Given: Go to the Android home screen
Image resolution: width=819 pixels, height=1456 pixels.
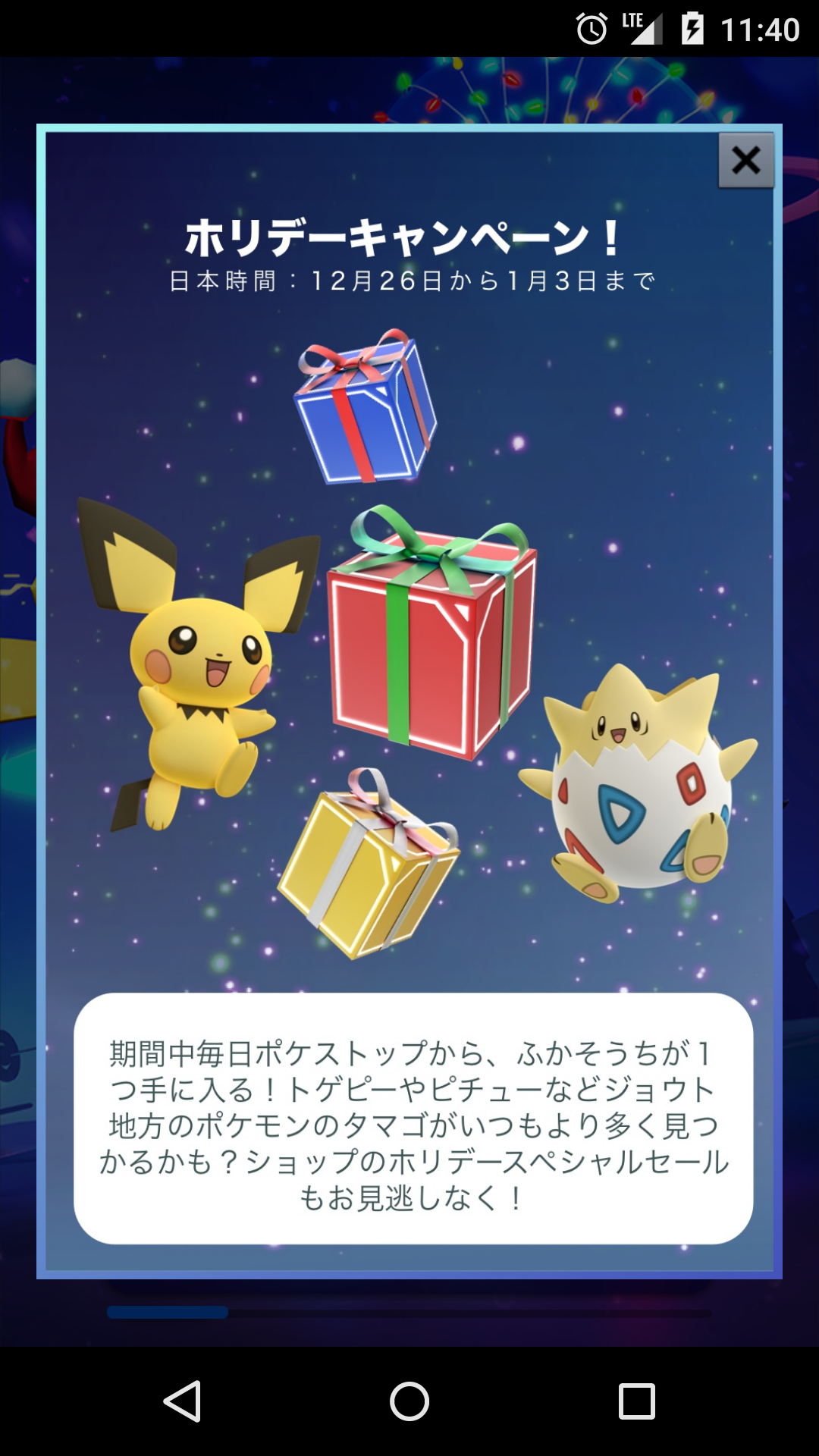Looking at the screenshot, I should pyautogui.click(x=409, y=1401).
